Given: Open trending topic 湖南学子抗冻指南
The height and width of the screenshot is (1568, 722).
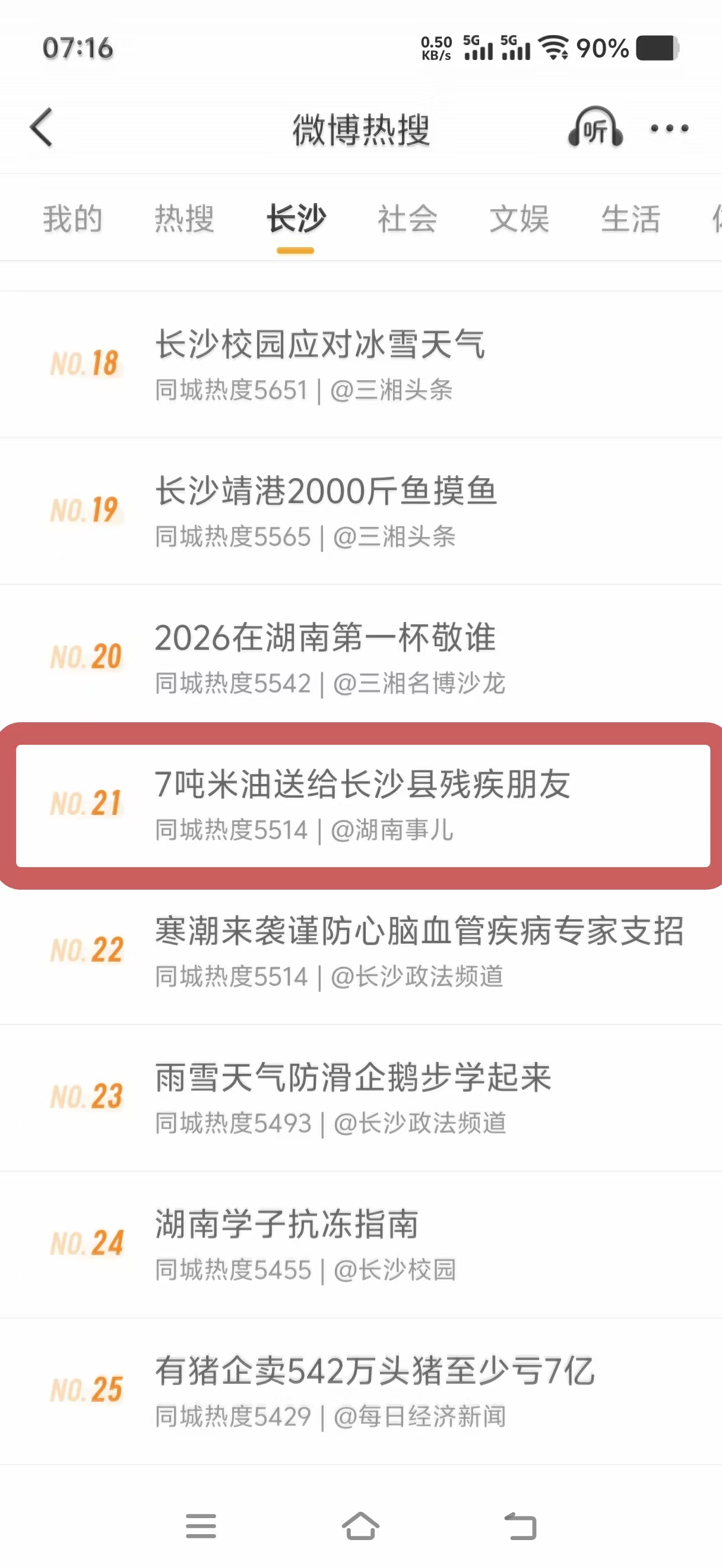Looking at the screenshot, I should [286, 1226].
